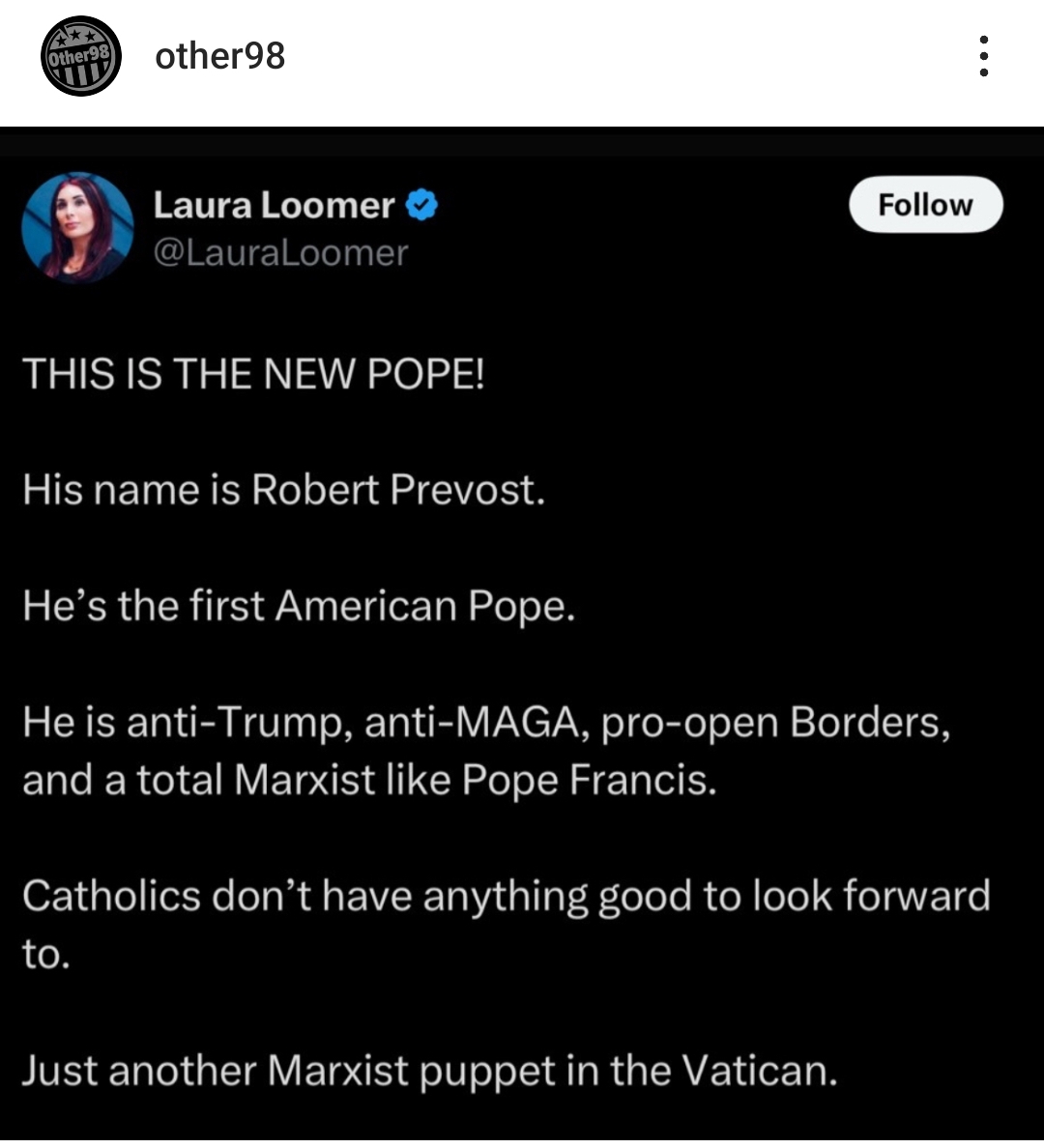
Task: Open the other98 account name
Action: point(219,56)
